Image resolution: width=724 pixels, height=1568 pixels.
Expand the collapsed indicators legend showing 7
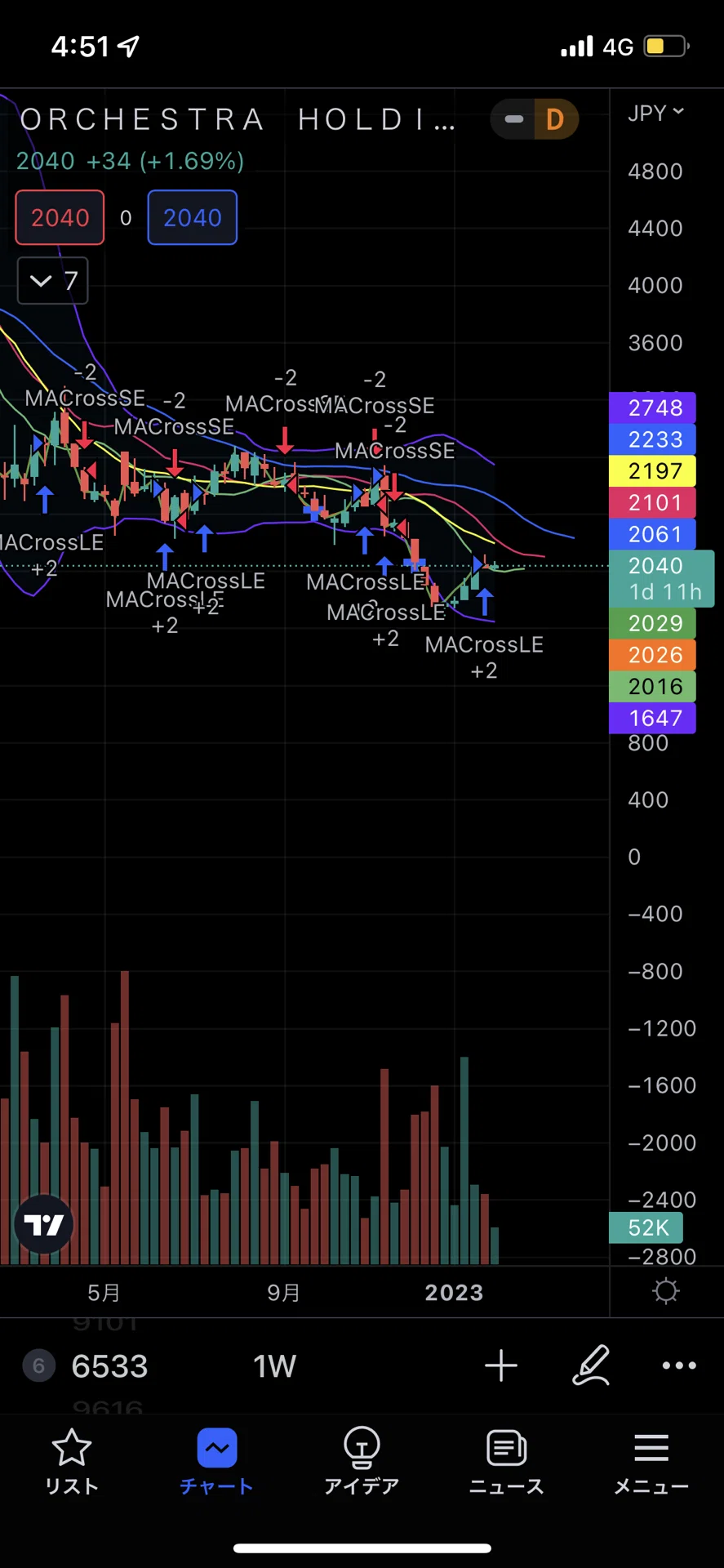click(53, 281)
